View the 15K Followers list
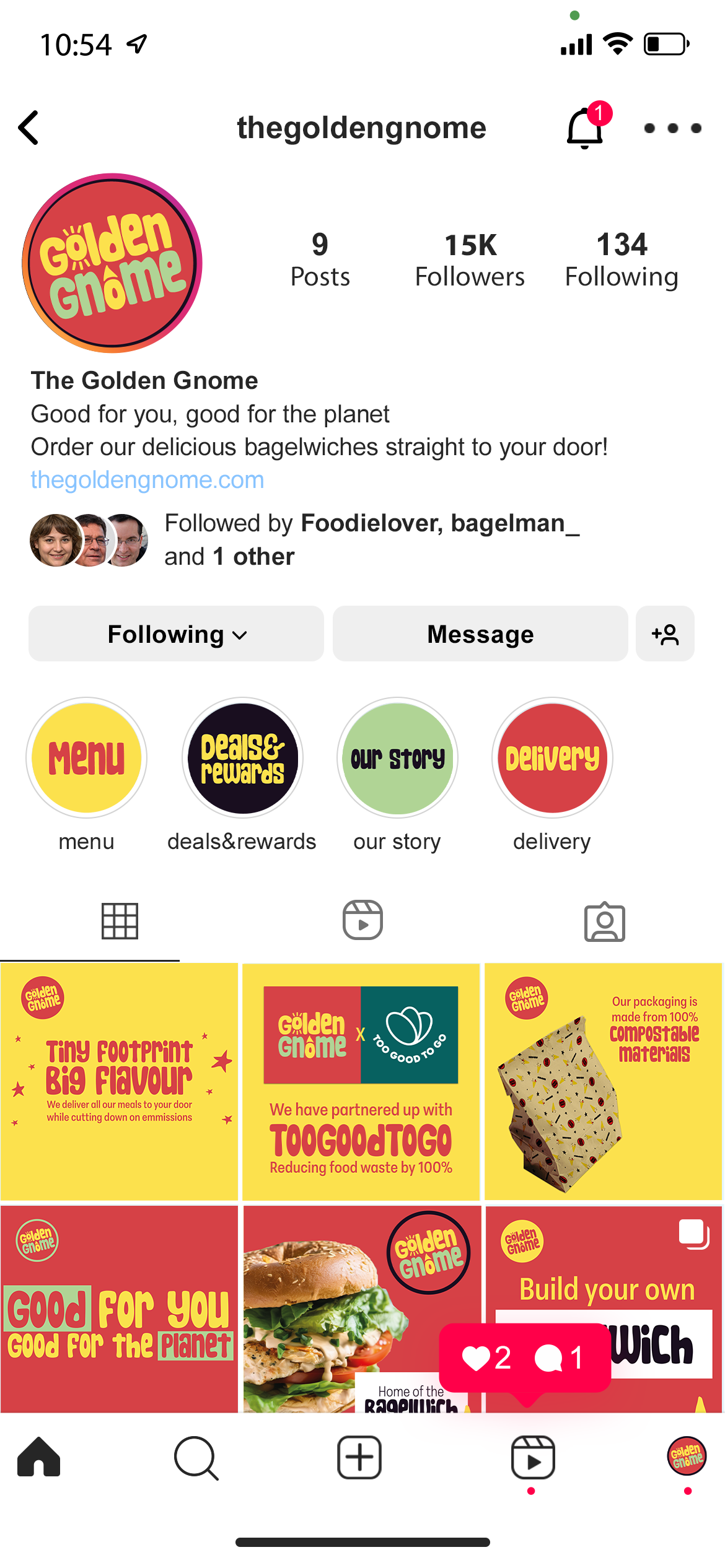Image resolution: width=725 pixels, height=1568 pixels. 470,260
